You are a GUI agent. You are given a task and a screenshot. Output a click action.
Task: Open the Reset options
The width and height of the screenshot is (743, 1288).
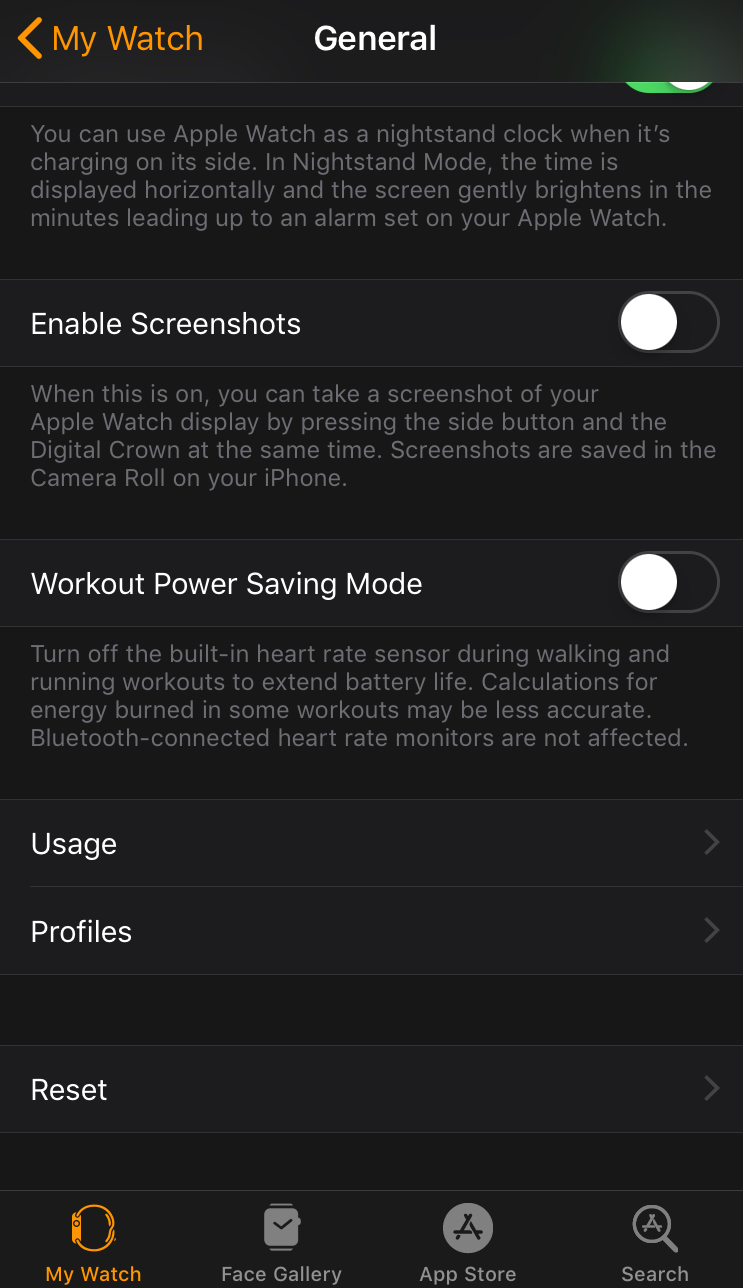371,1089
